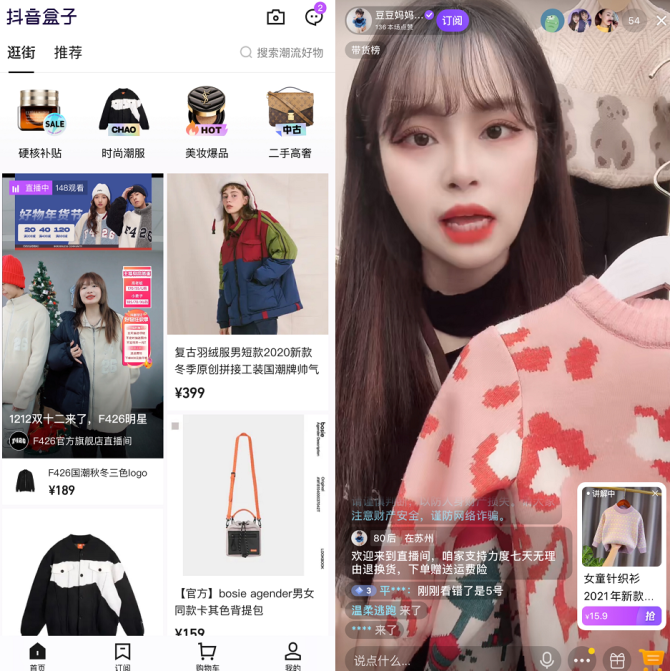Open the camera icon in the top bar

(x=276, y=17)
